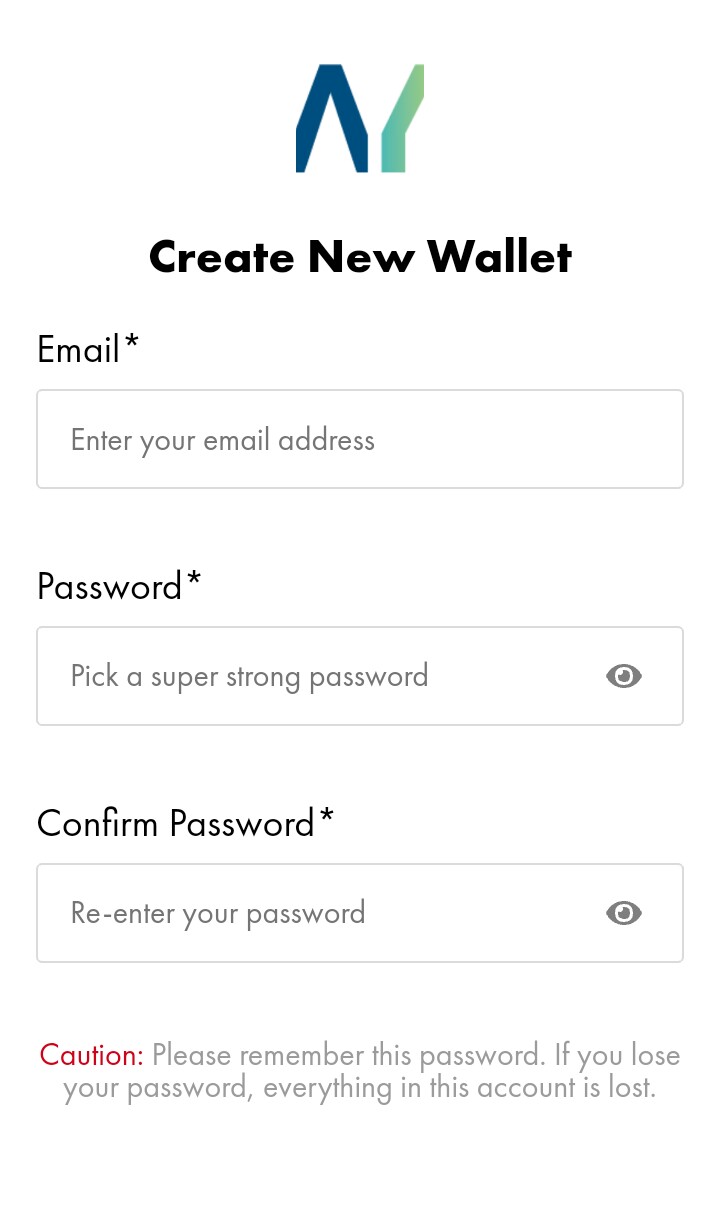Show password in the Password field
720x1224 pixels.
pyautogui.click(x=624, y=677)
